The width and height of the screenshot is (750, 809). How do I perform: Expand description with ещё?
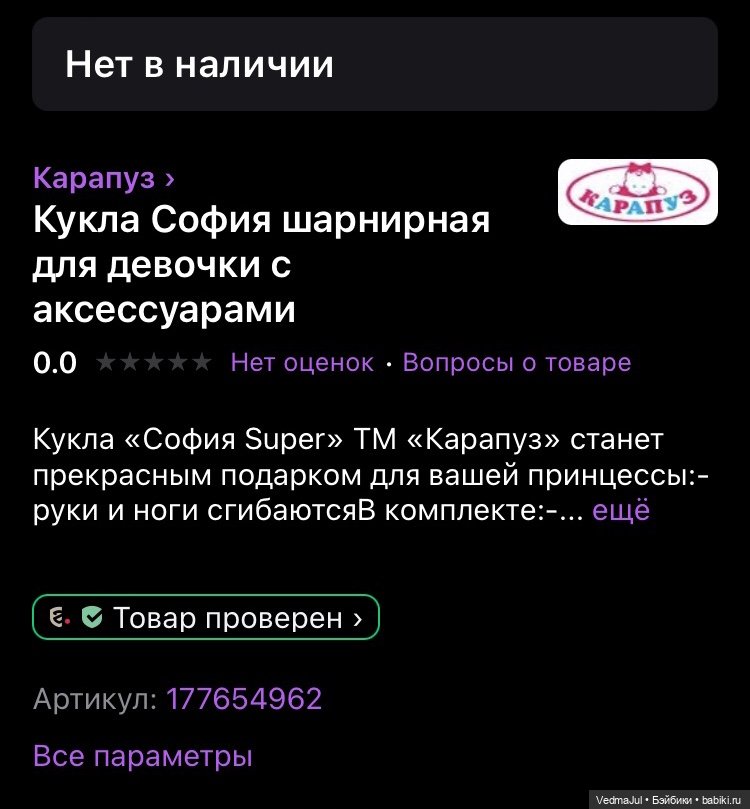coord(621,511)
